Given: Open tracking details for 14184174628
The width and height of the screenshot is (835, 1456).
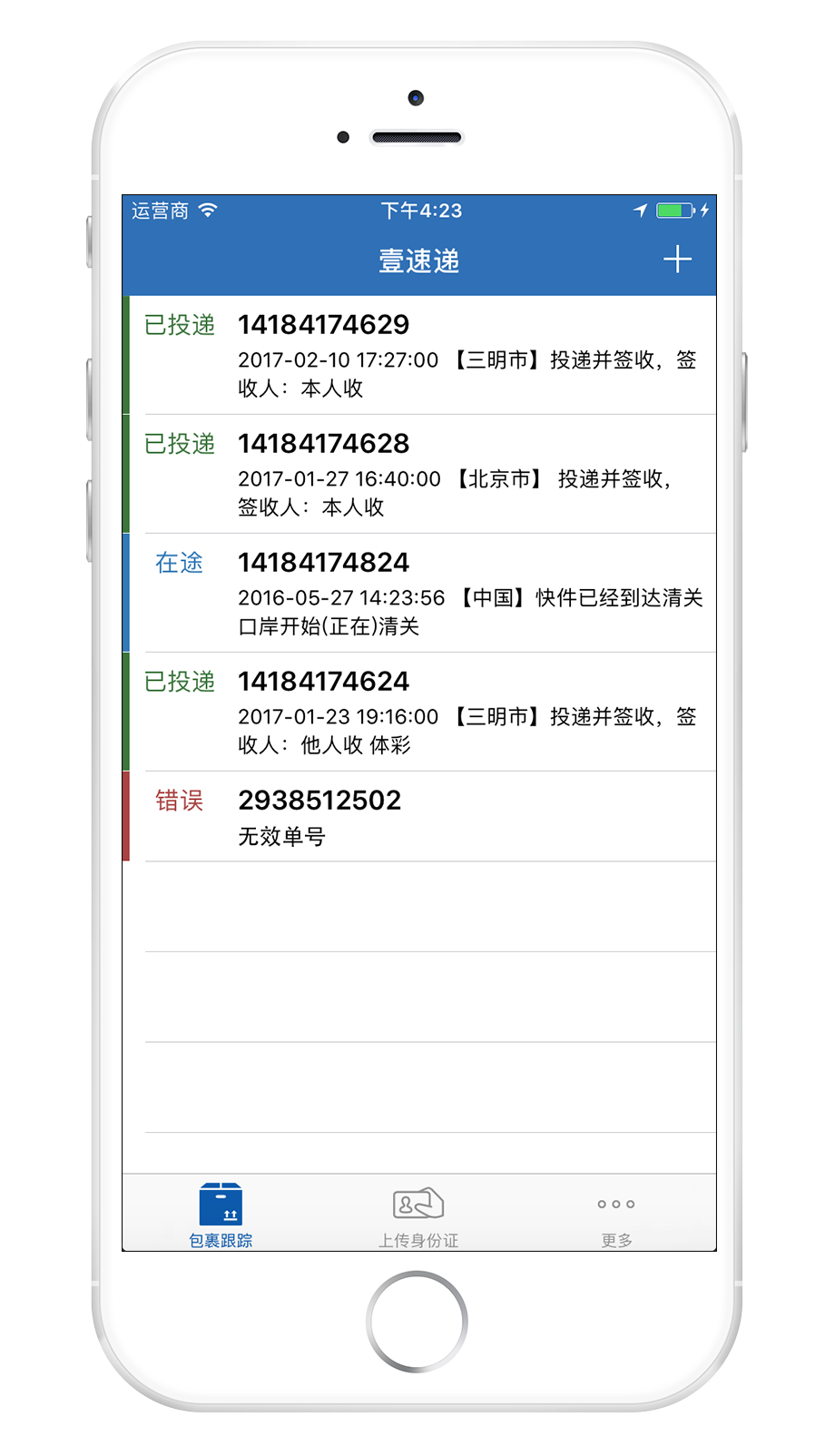Looking at the screenshot, I should click(419, 474).
